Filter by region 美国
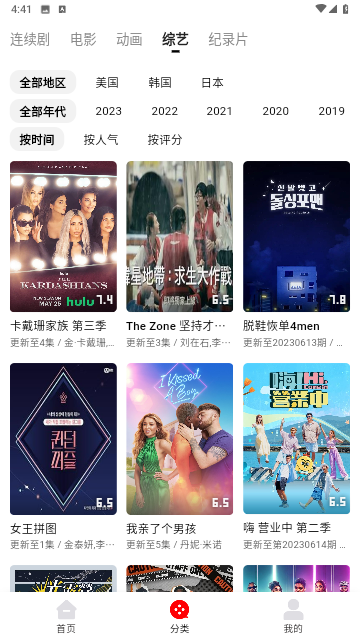Viewport: 360px width, 640px height. tap(107, 82)
